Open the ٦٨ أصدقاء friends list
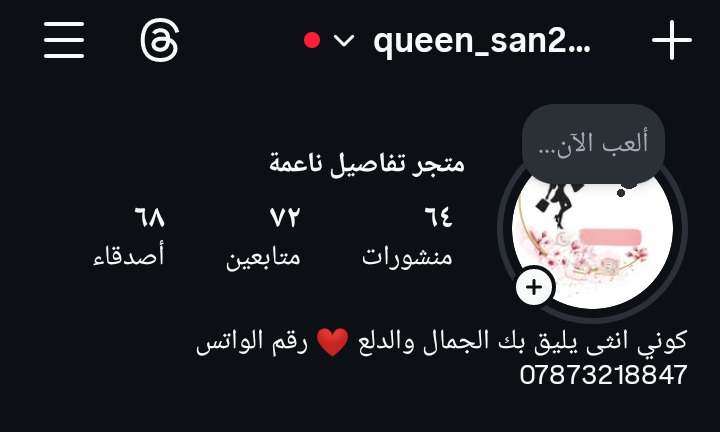Image resolution: width=720 pixels, height=432 pixels. click(x=128, y=237)
